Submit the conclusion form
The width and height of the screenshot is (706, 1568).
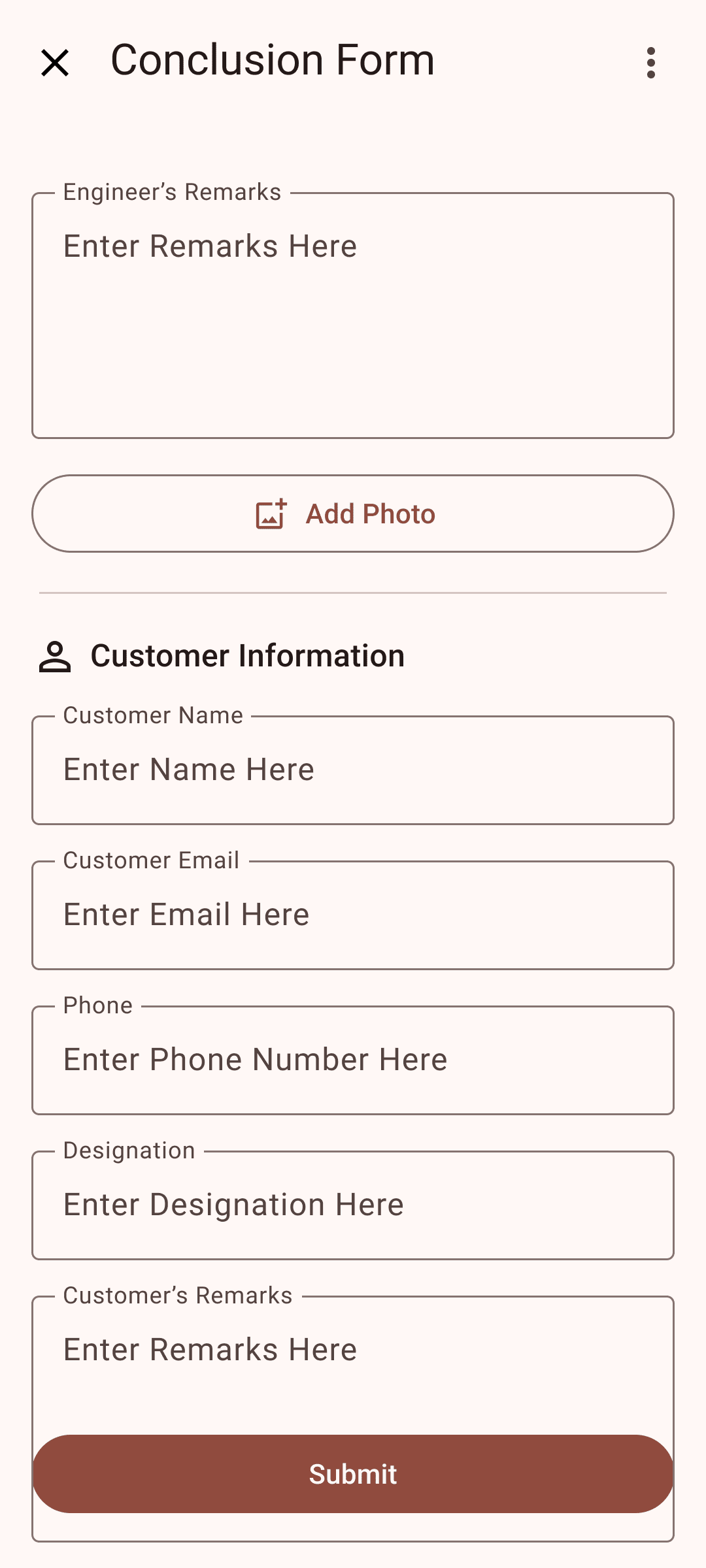click(353, 1474)
